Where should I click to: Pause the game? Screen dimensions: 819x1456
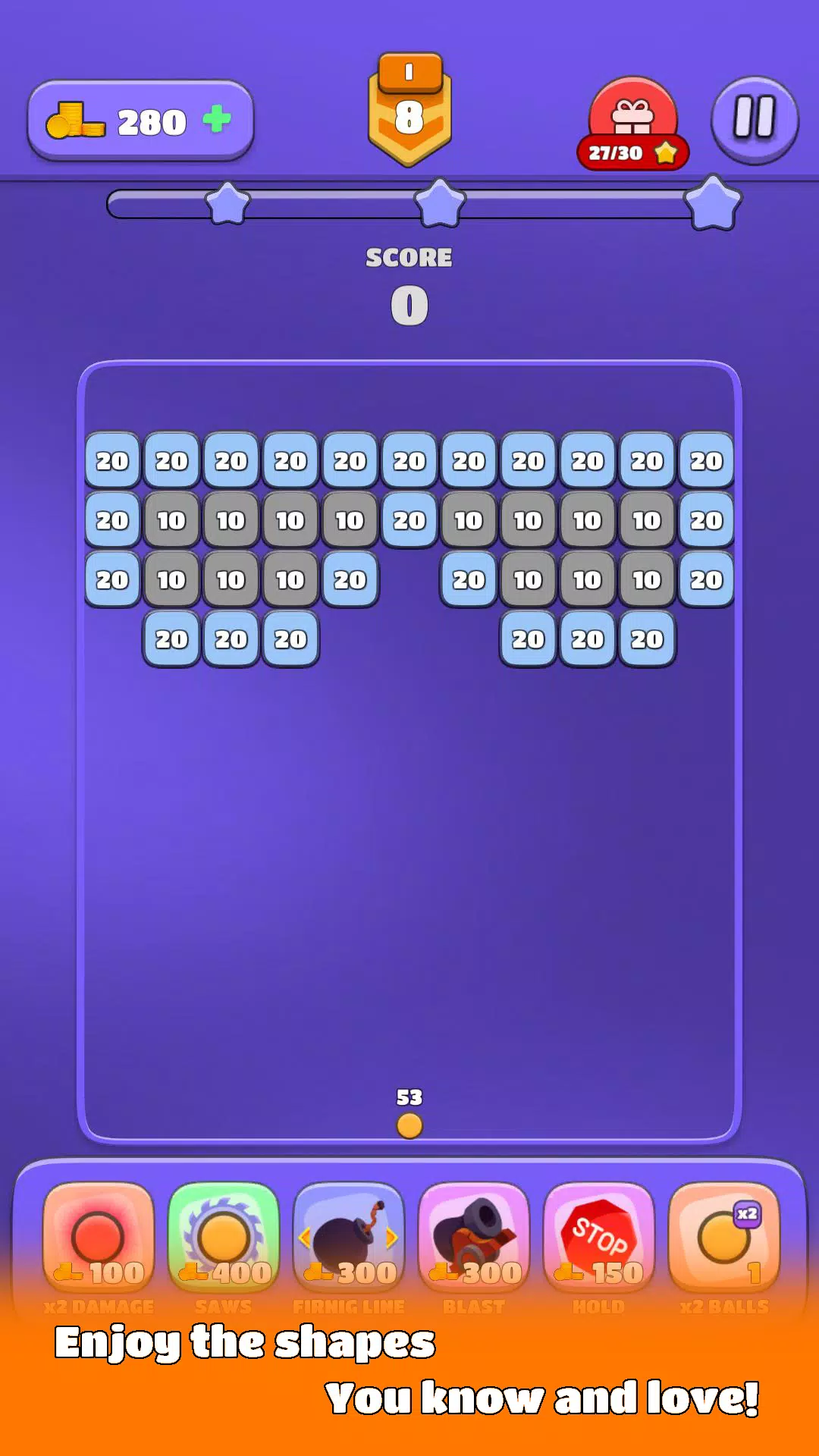(755, 120)
